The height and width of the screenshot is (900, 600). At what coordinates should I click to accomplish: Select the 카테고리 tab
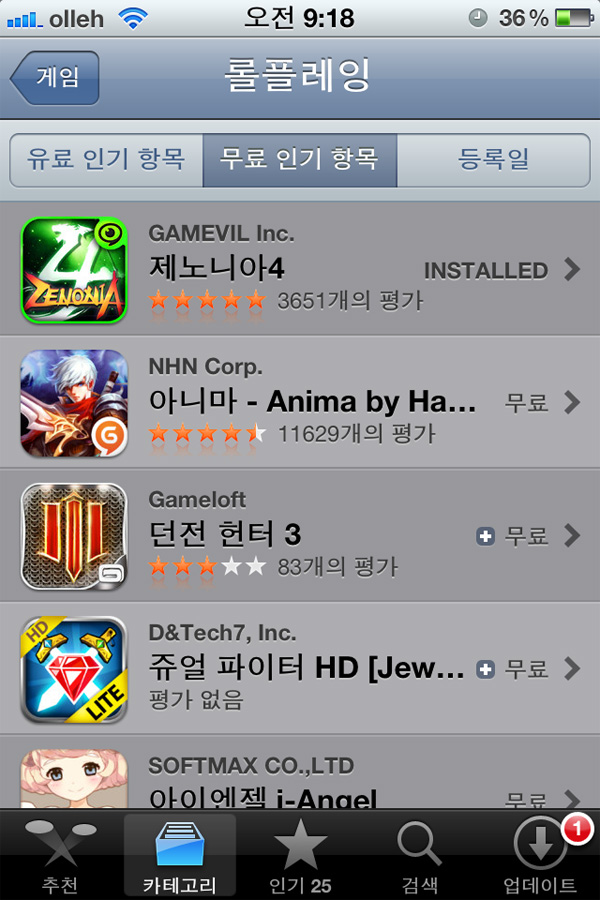click(180, 857)
